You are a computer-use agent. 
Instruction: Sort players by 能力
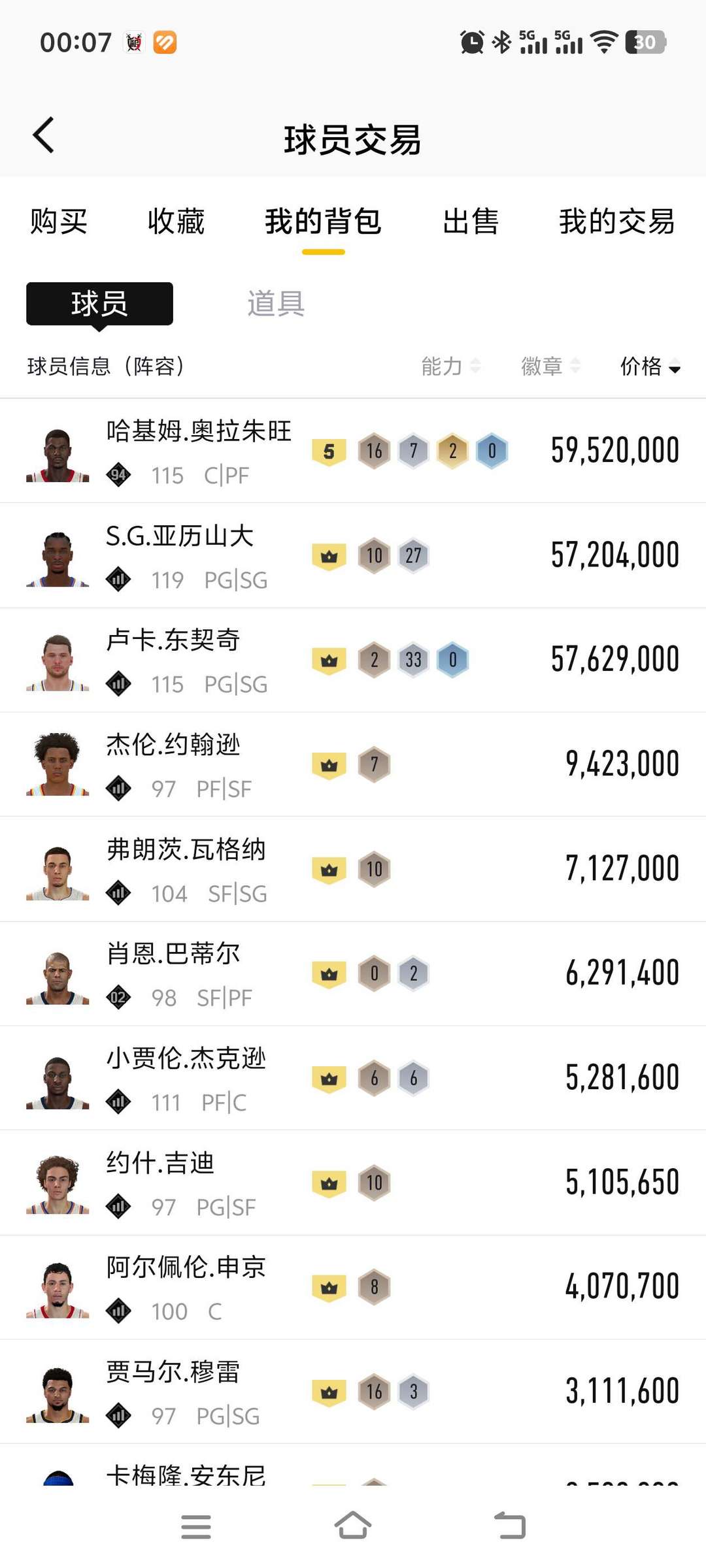pos(451,367)
